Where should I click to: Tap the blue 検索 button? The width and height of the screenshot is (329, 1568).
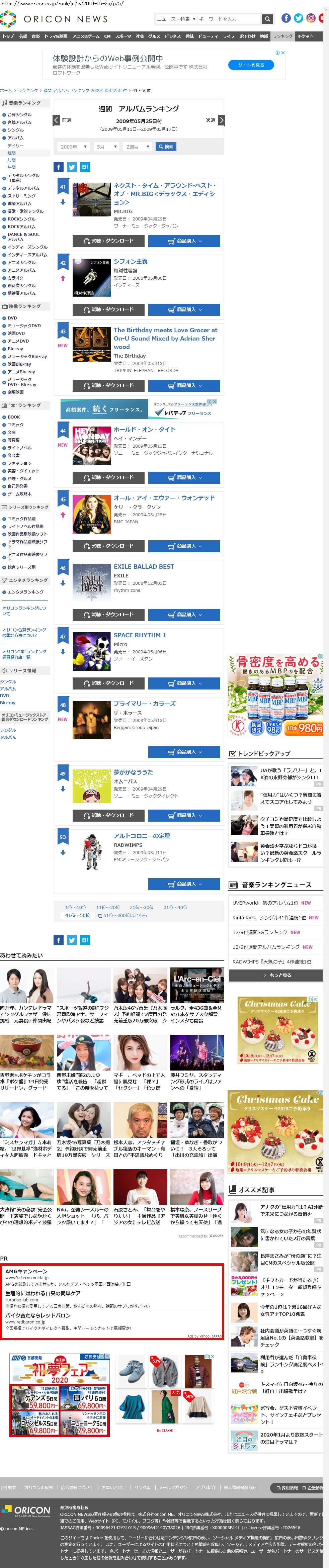[166, 147]
